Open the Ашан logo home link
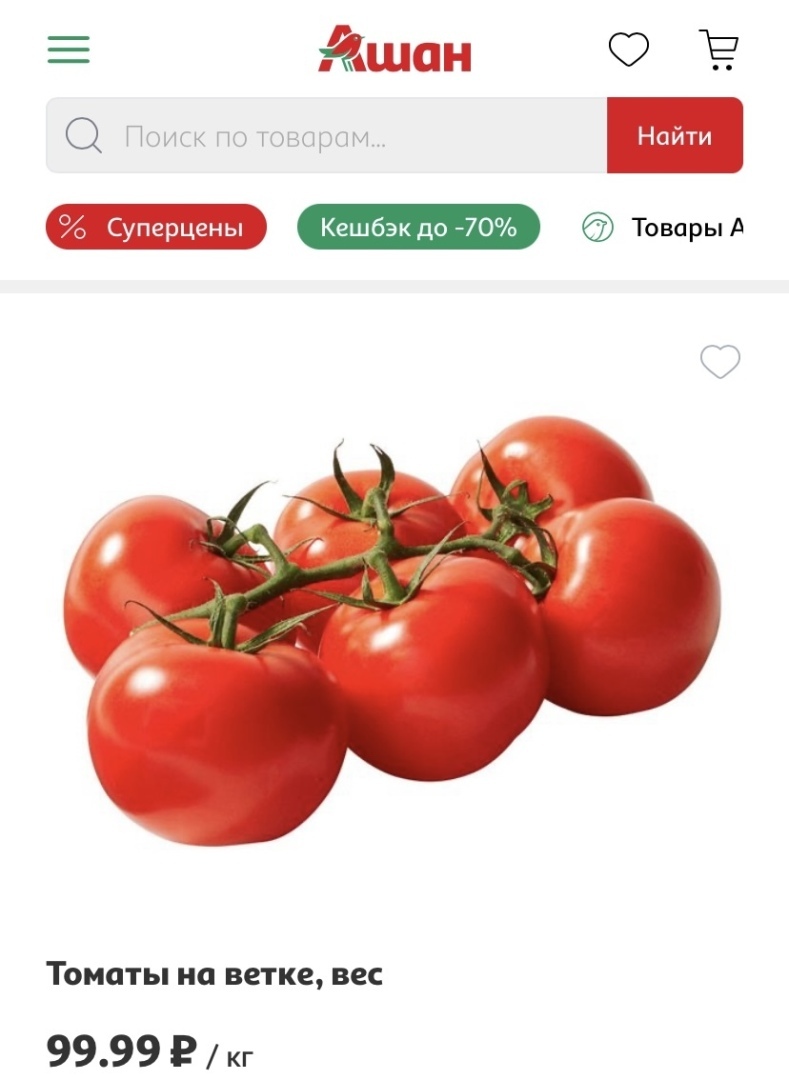Viewport: 789px width, 1080px height. tap(395, 50)
